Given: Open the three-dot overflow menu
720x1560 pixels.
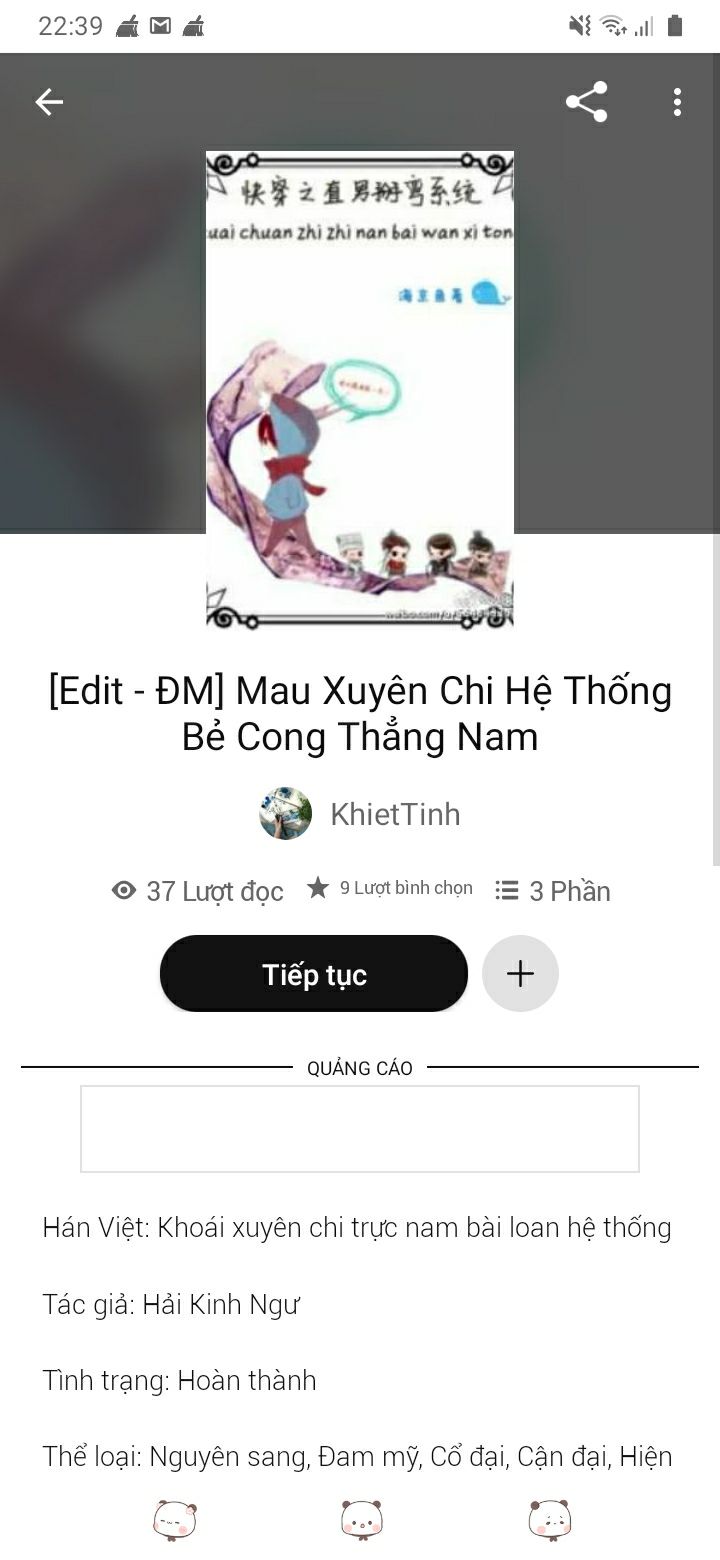Looking at the screenshot, I should 677,102.
